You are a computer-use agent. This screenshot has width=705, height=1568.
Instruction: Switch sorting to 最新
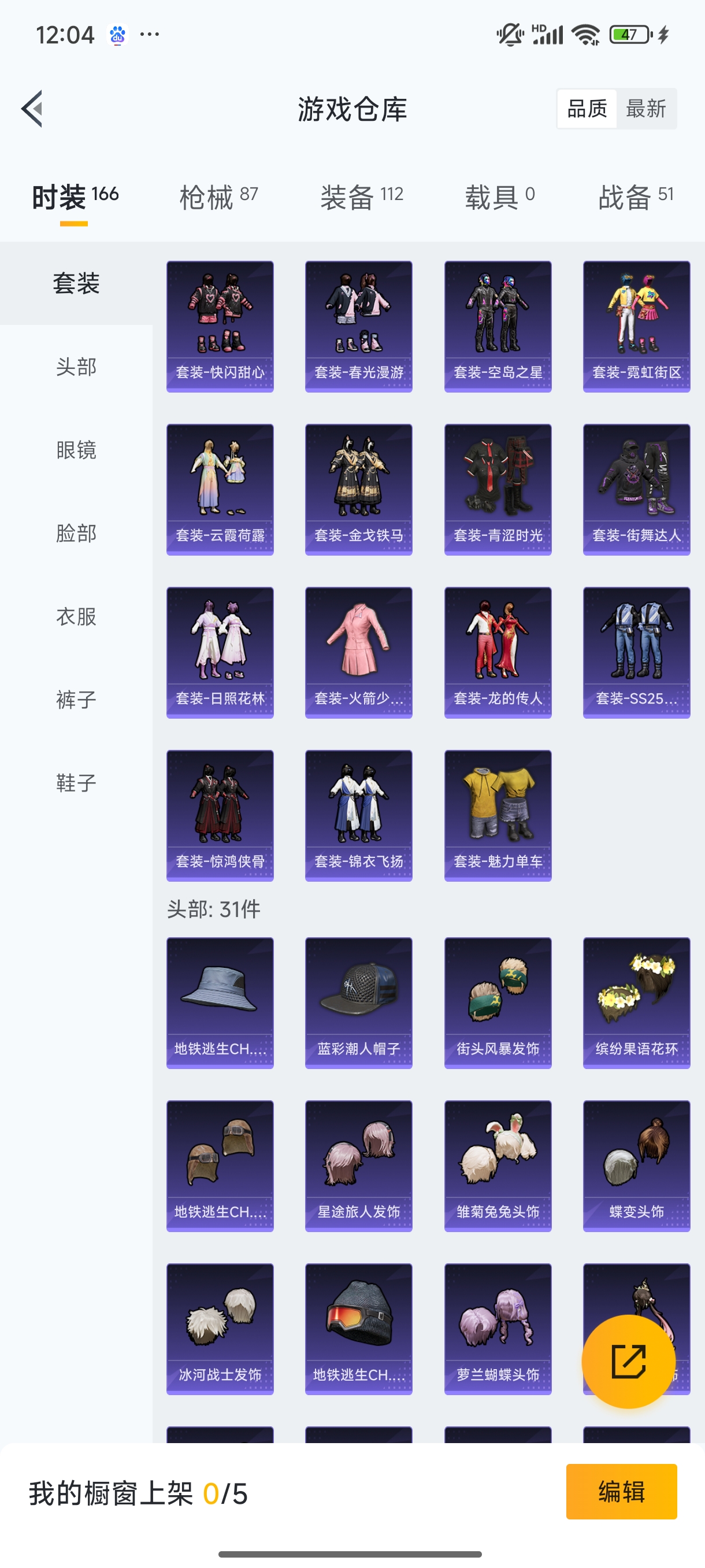(x=647, y=108)
